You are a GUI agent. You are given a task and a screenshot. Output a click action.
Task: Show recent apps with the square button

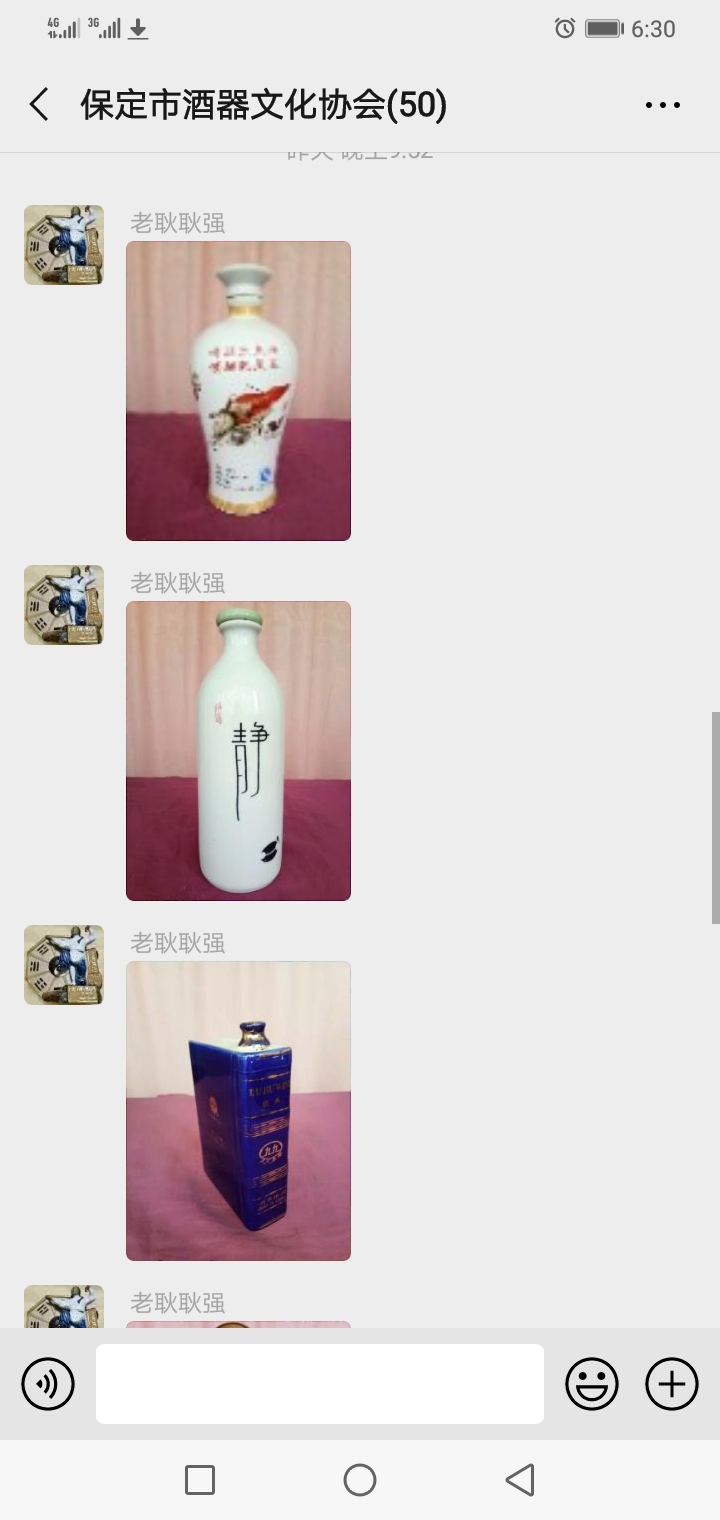coord(200,1480)
